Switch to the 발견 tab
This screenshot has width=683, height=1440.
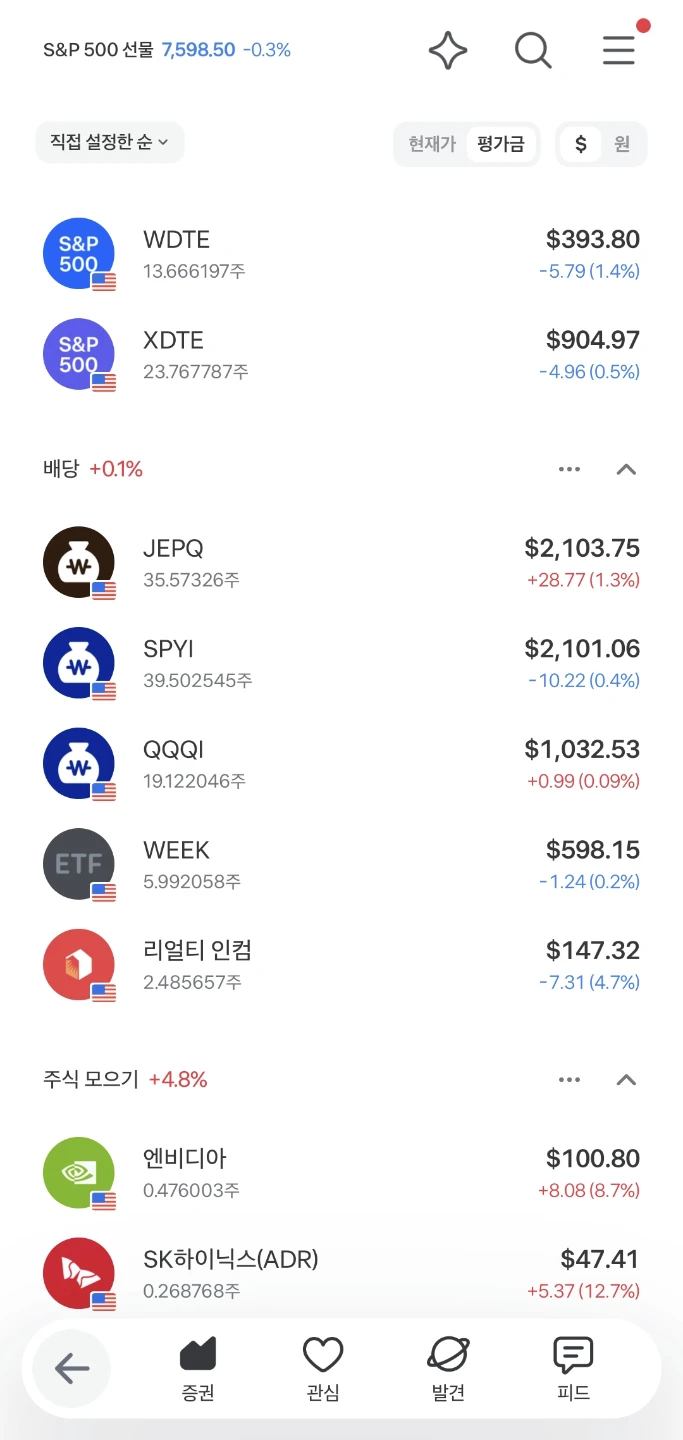pyautogui.click(x=448, y=1369)
